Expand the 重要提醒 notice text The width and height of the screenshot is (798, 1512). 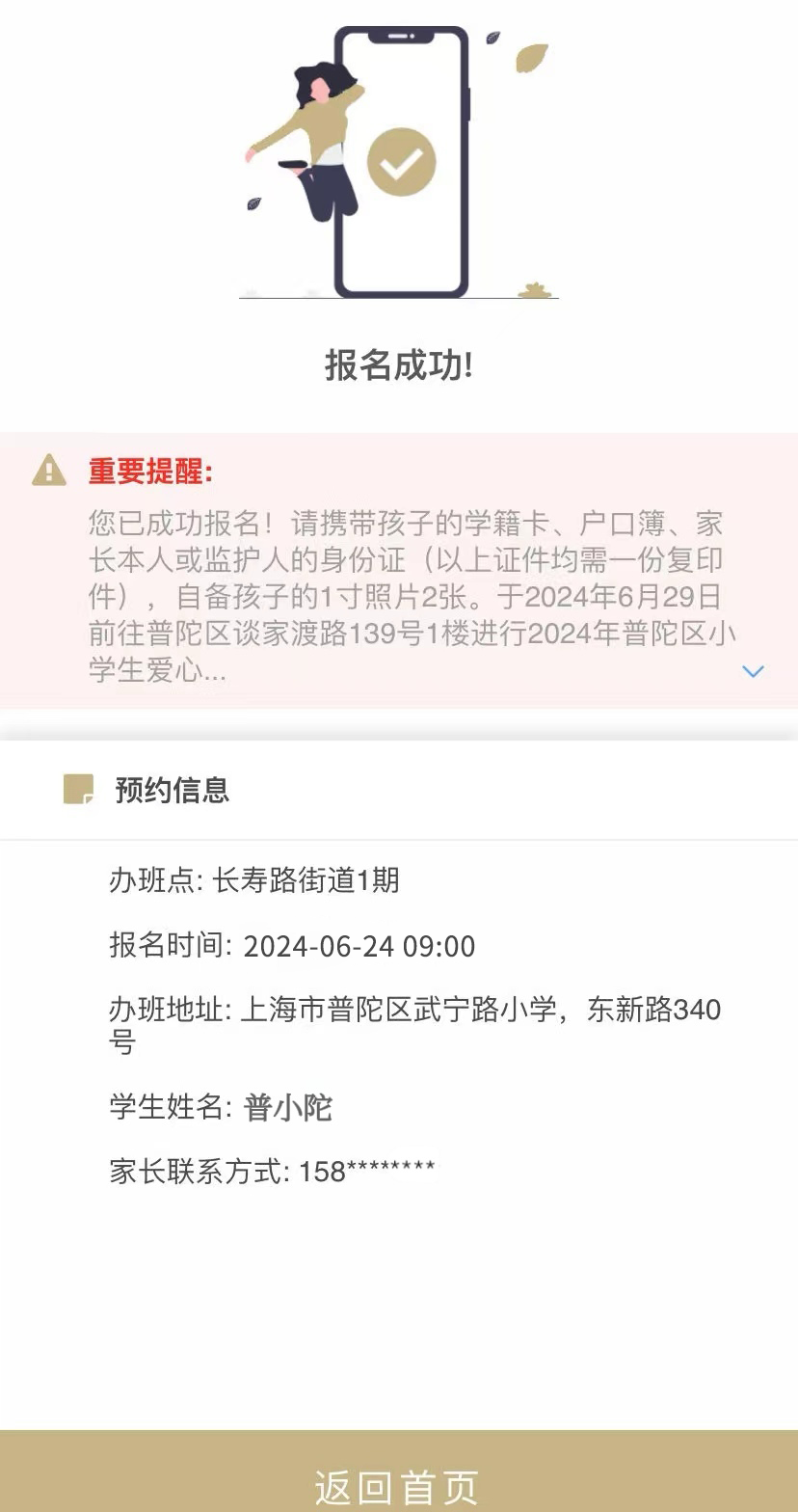coord(753,671)
